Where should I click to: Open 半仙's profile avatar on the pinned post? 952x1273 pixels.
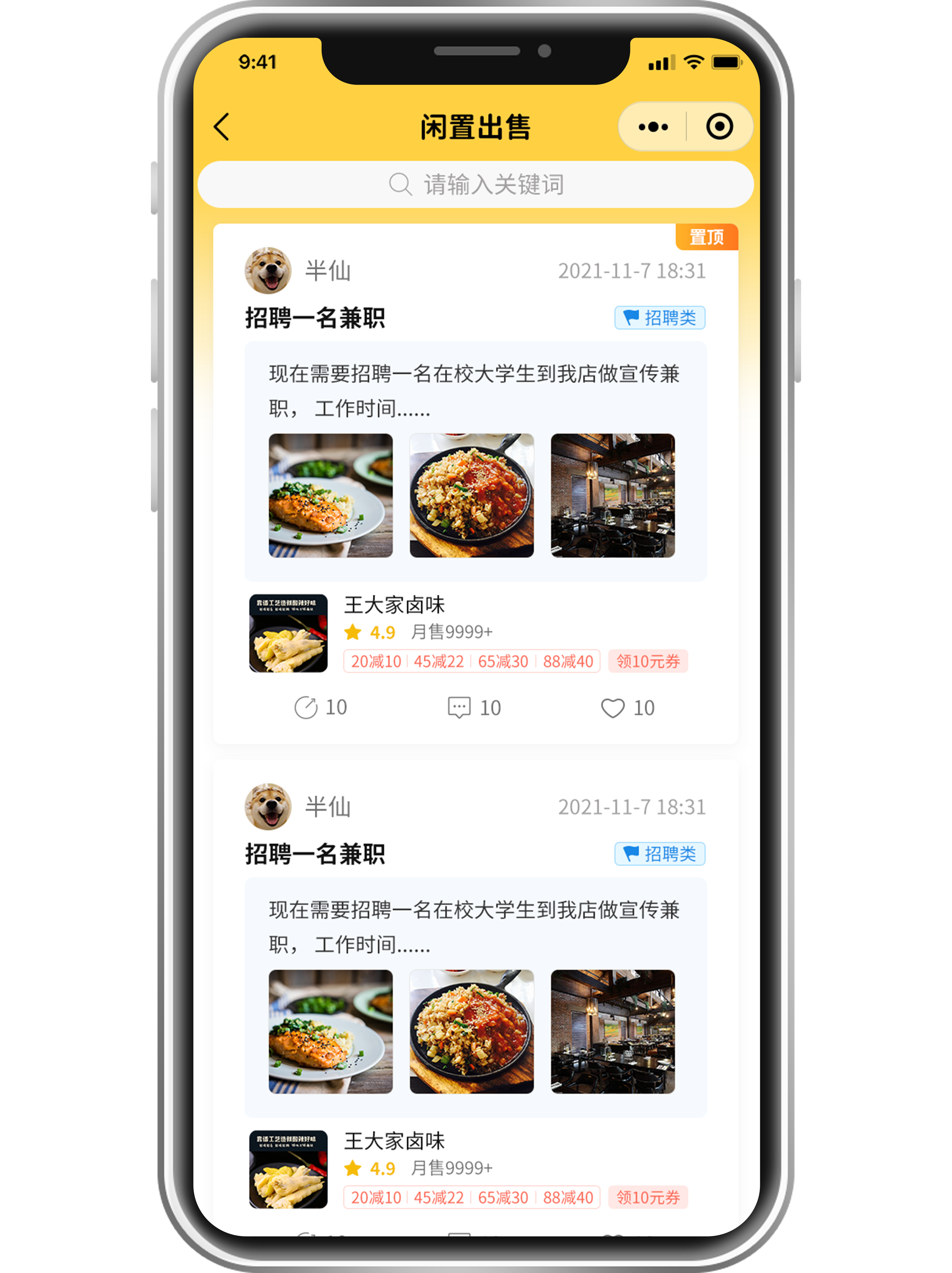pyautogui.click(x=268, y=271)
